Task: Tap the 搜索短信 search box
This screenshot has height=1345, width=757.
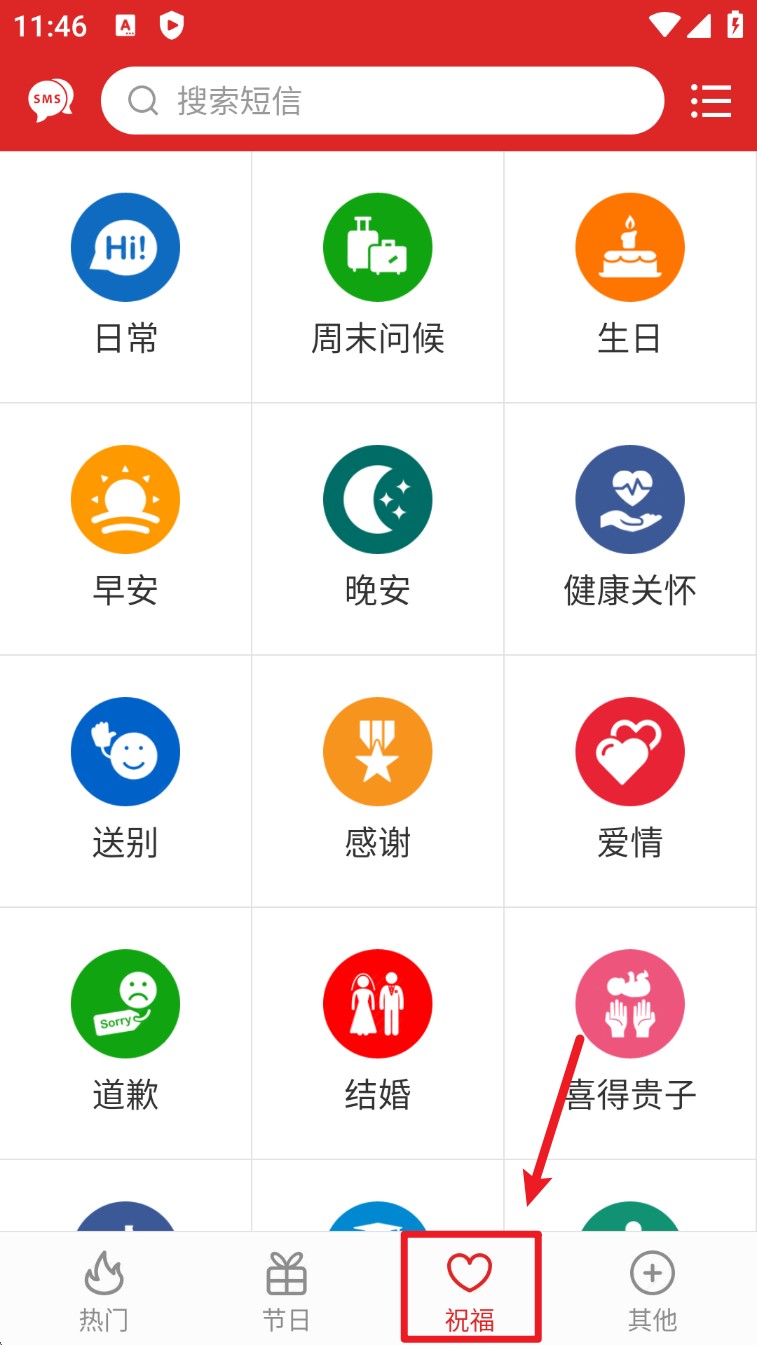Action: pyautogui.click(x=382, y=100)
